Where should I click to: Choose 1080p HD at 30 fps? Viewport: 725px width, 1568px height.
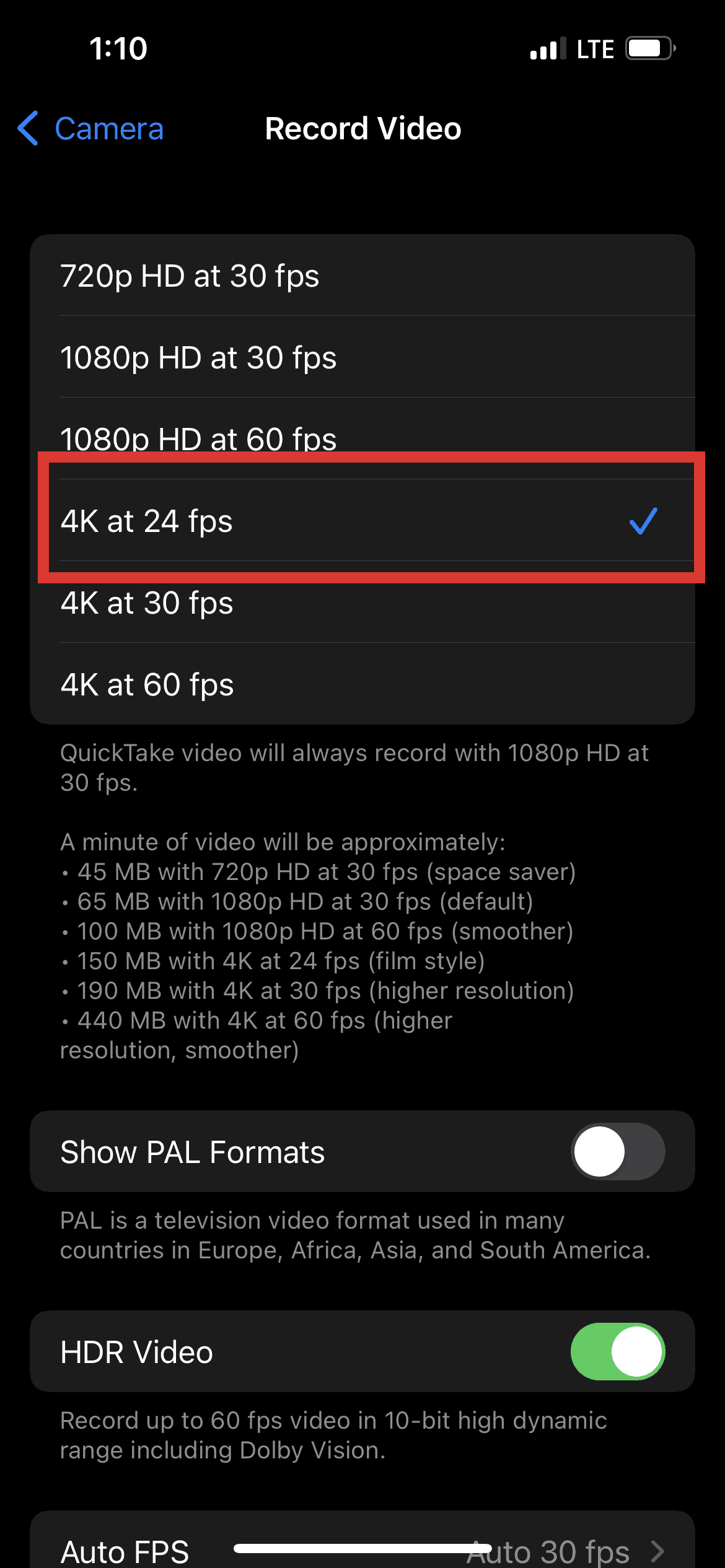[x=362, y=357]
